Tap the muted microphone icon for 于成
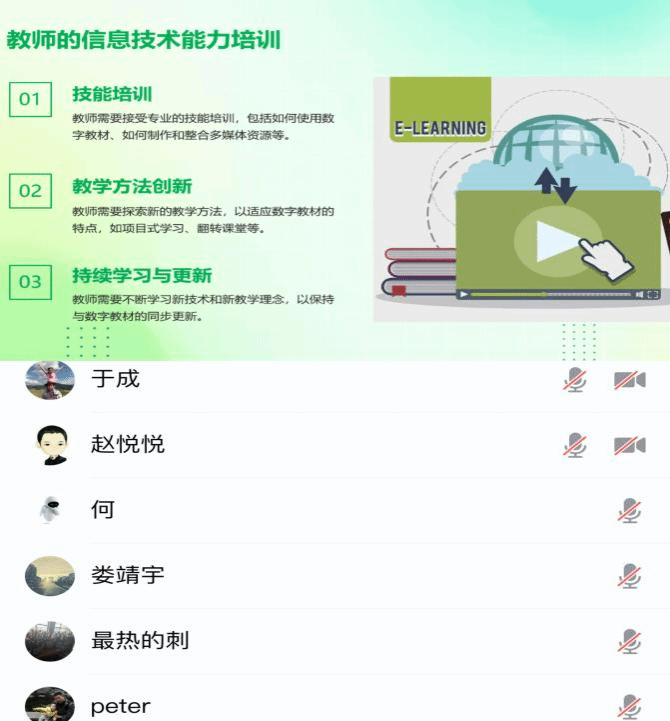Viewport: 670px width, 721px height. (575, 380)
